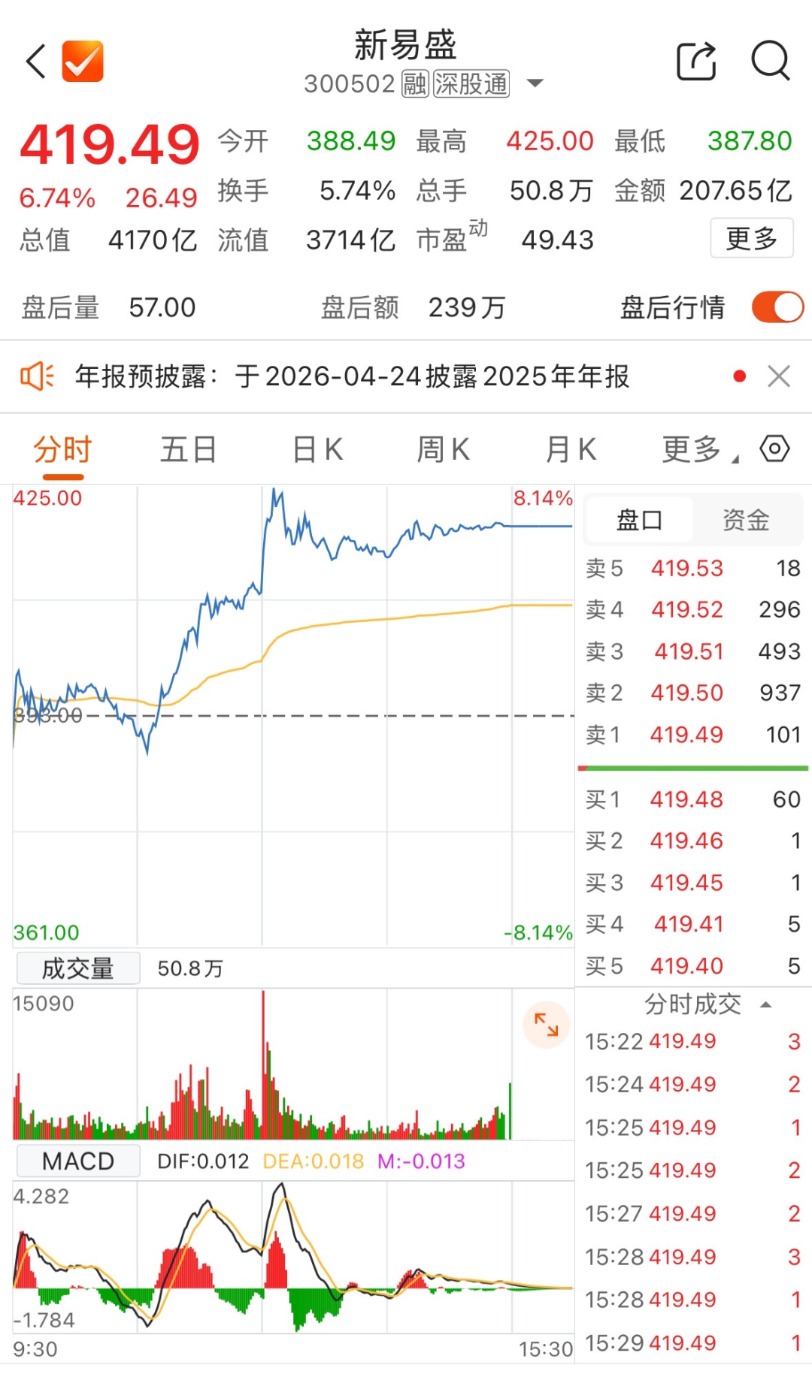Tap the 更多 button for more quote data
812x1377 pixels.
pos(751,239)
